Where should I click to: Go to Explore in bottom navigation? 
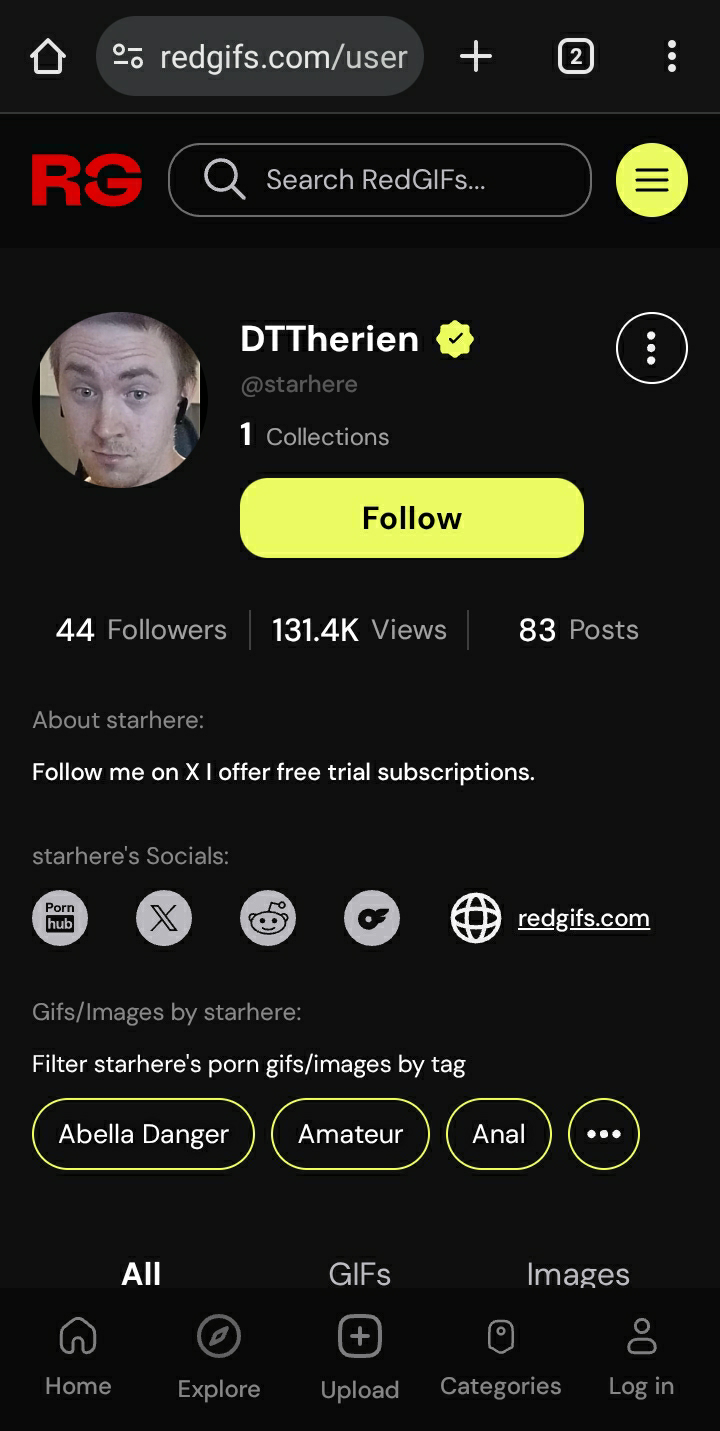pyautogui.click(x=219, y=1358)
